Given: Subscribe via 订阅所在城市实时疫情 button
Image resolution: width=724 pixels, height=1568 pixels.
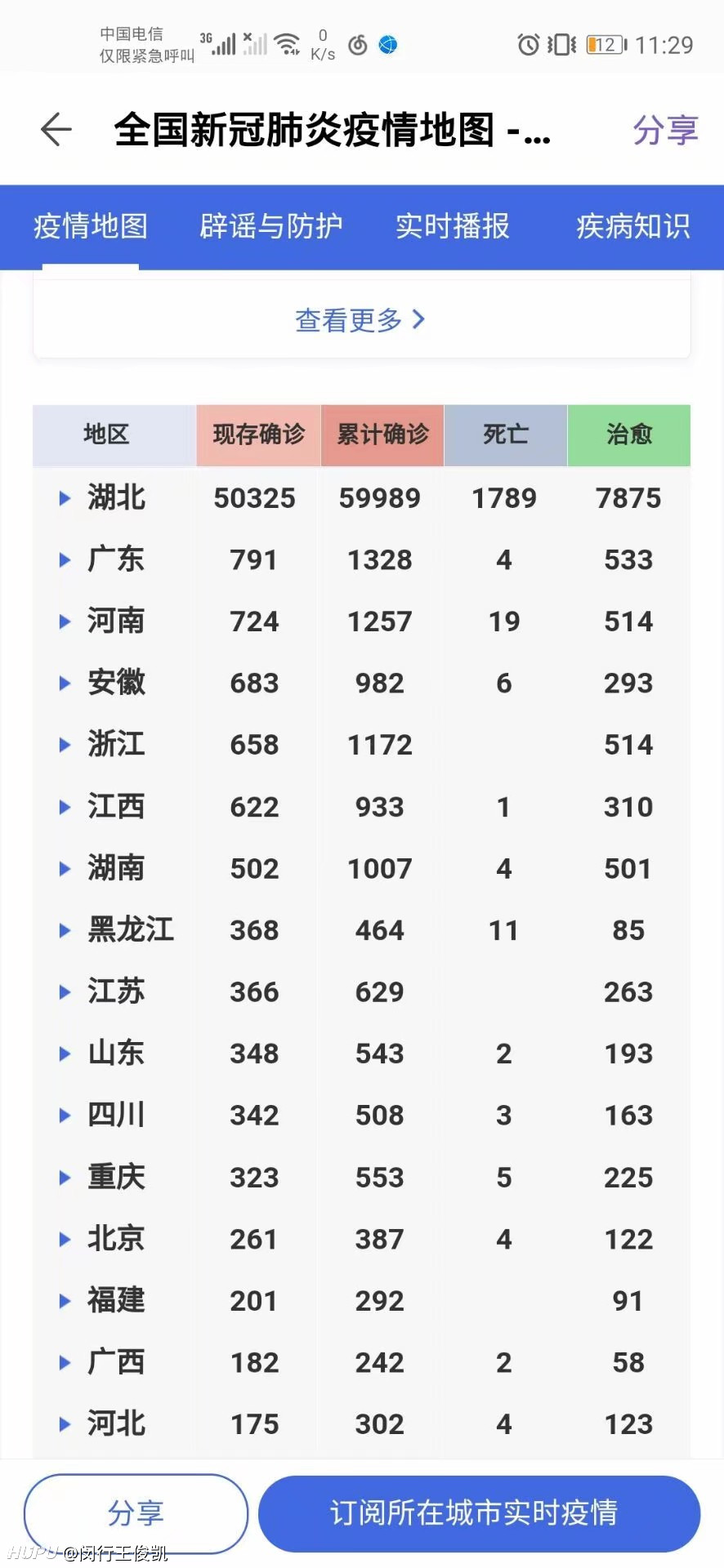Looking at the screenshot, I should click(x=479, y=1513).
